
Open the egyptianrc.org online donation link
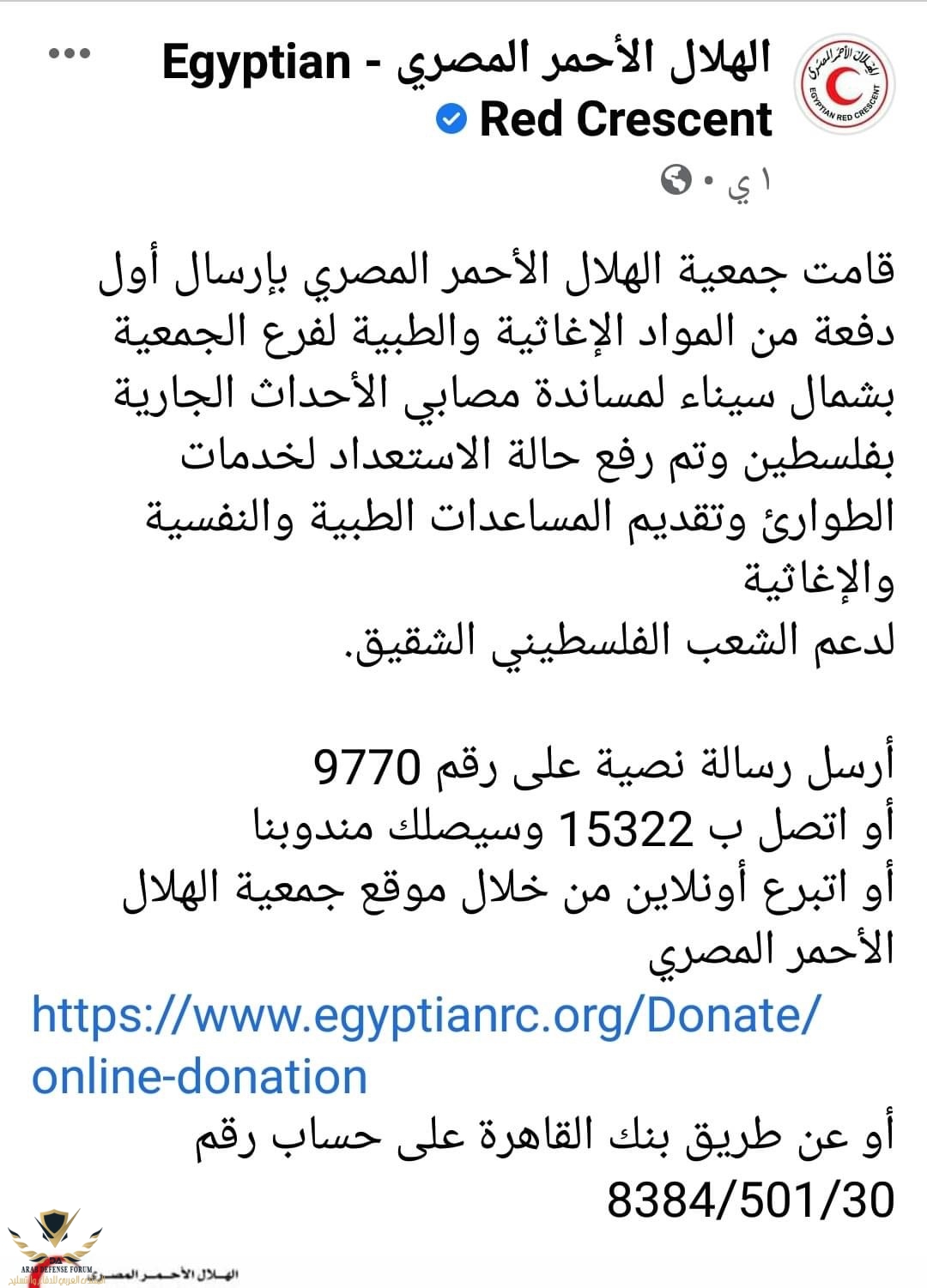tap(425, 1016)
